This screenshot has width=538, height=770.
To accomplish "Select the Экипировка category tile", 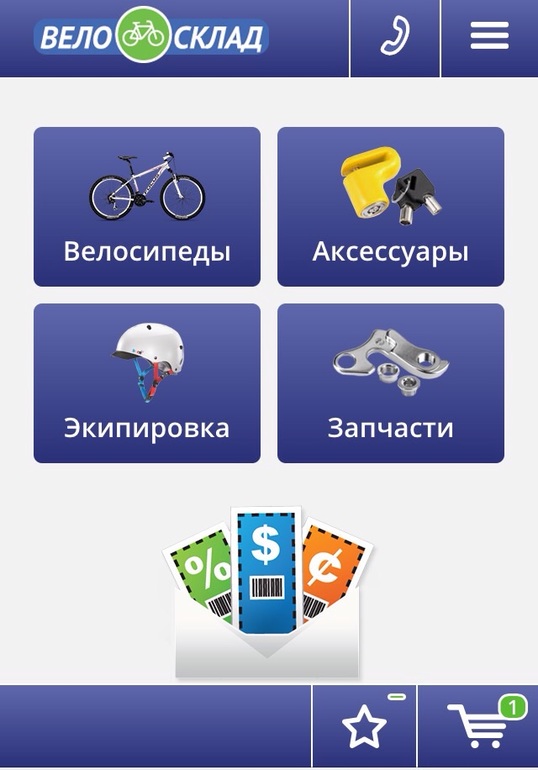I will click(147, 383).
